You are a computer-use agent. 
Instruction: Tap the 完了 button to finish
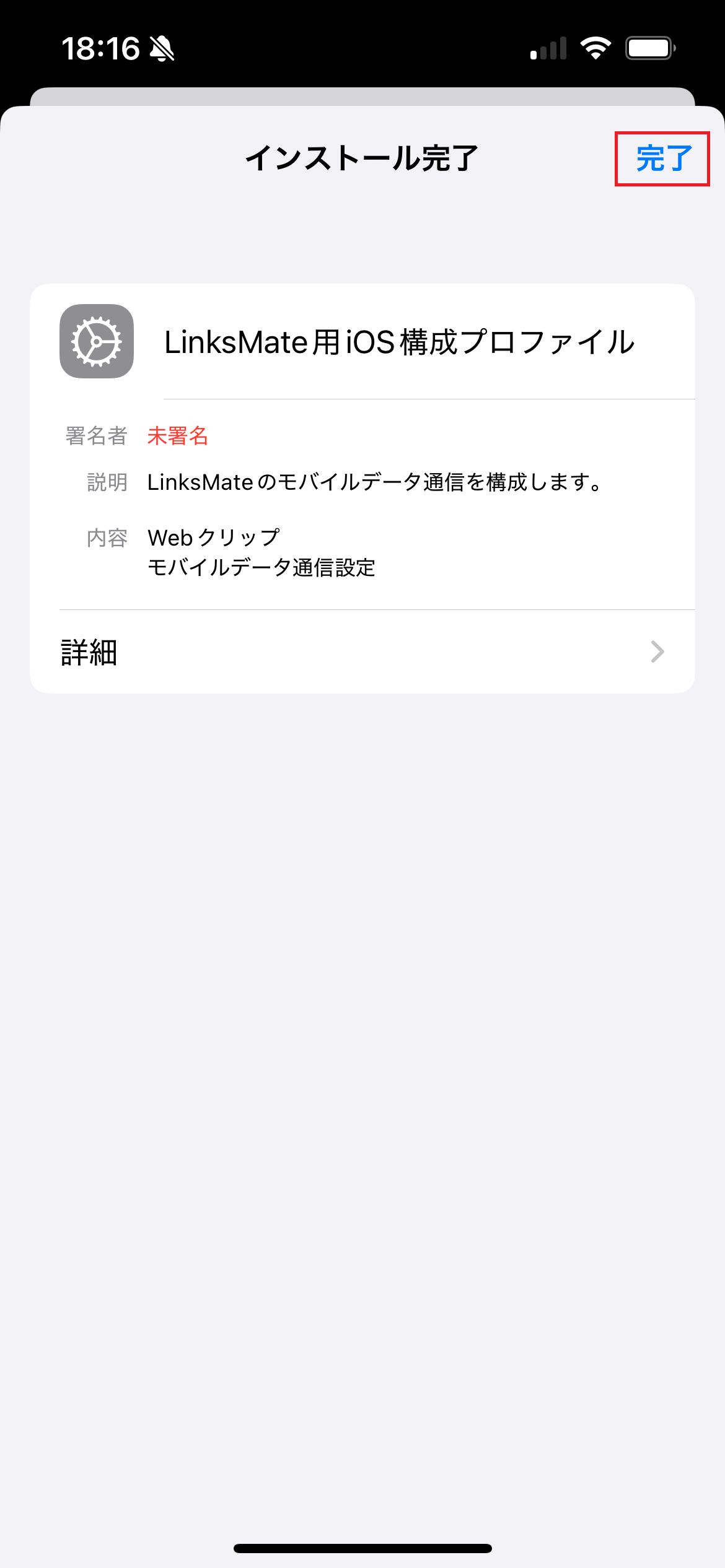(661, 159)
